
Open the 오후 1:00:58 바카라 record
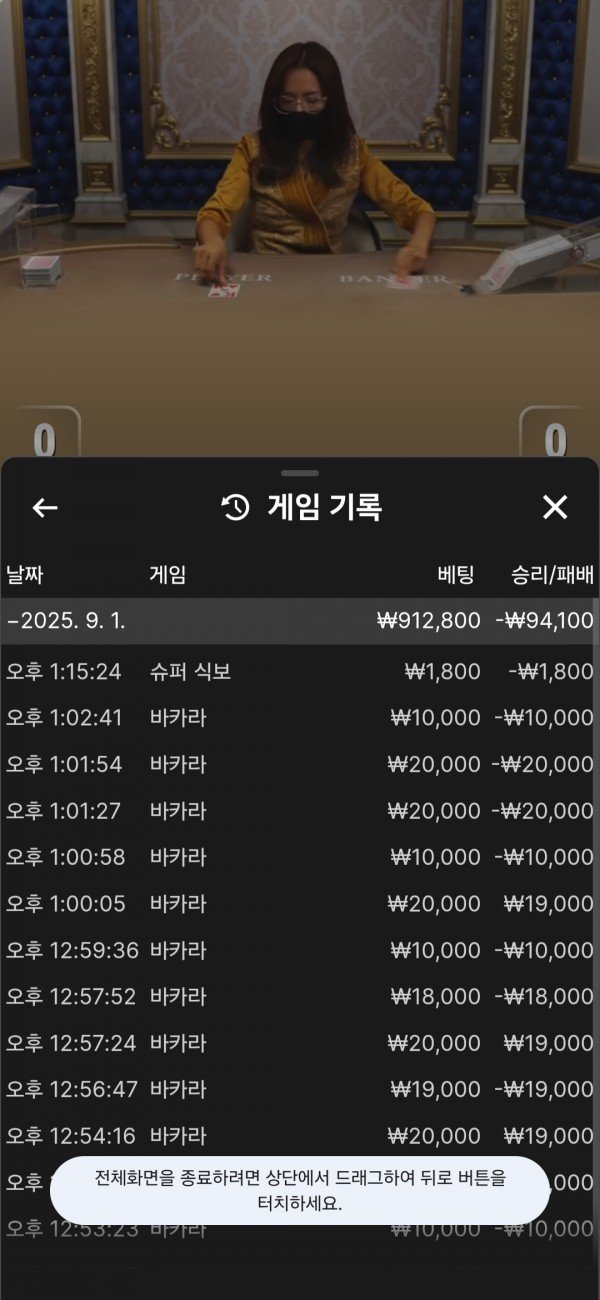tap(300, 857)
